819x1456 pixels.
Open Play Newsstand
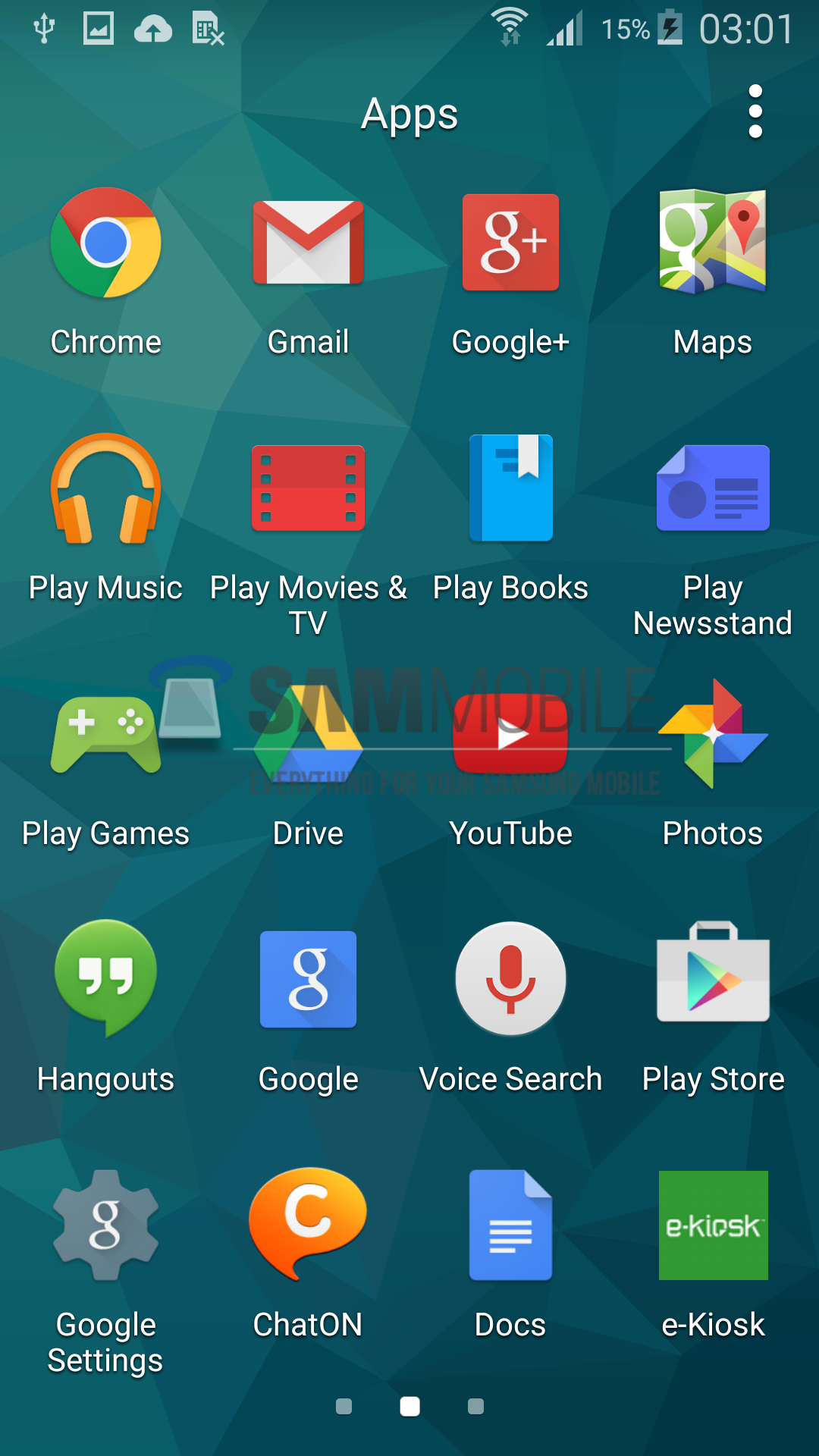coord(713,489)
